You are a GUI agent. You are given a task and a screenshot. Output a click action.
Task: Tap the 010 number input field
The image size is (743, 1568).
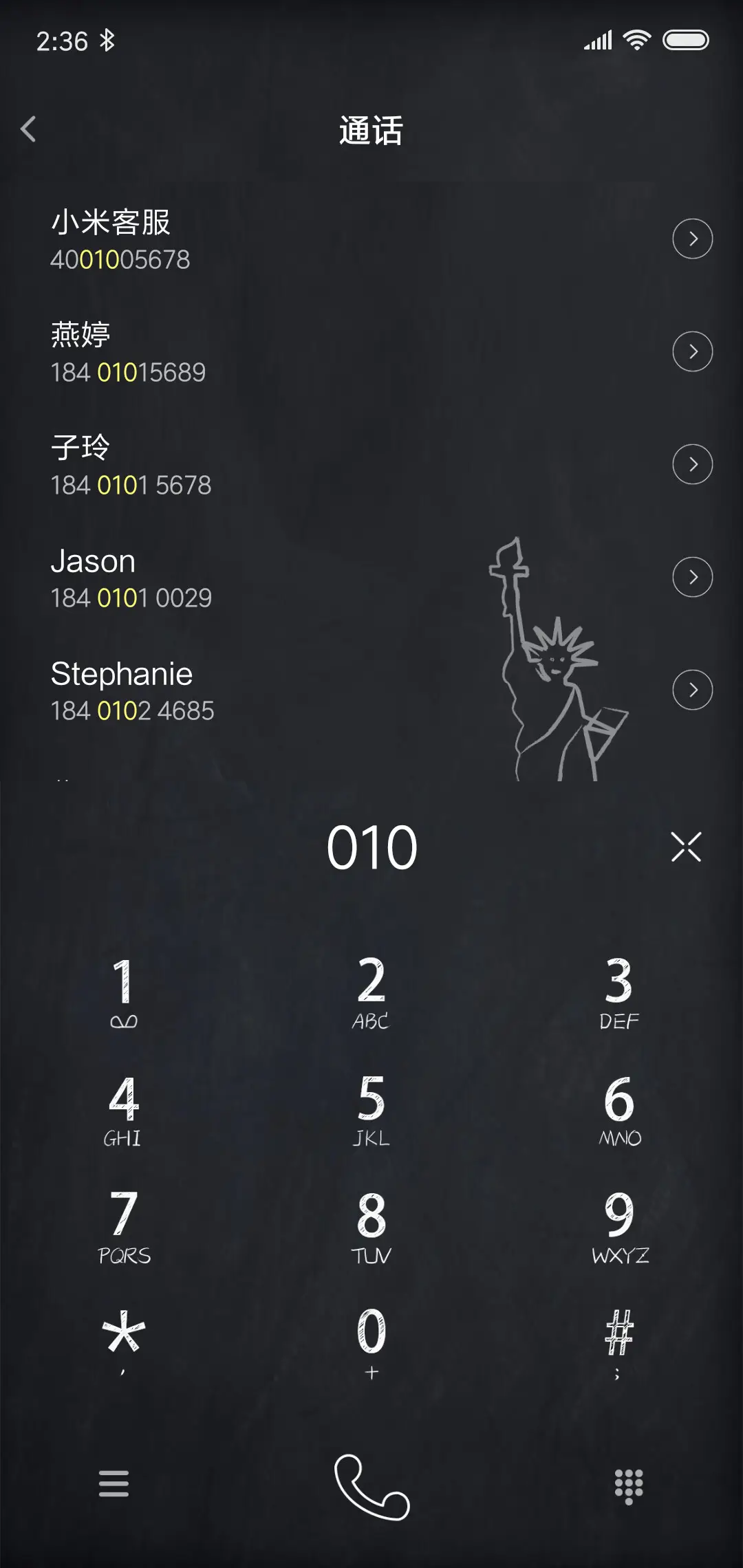pyautogui.click(x=371, y=847)
